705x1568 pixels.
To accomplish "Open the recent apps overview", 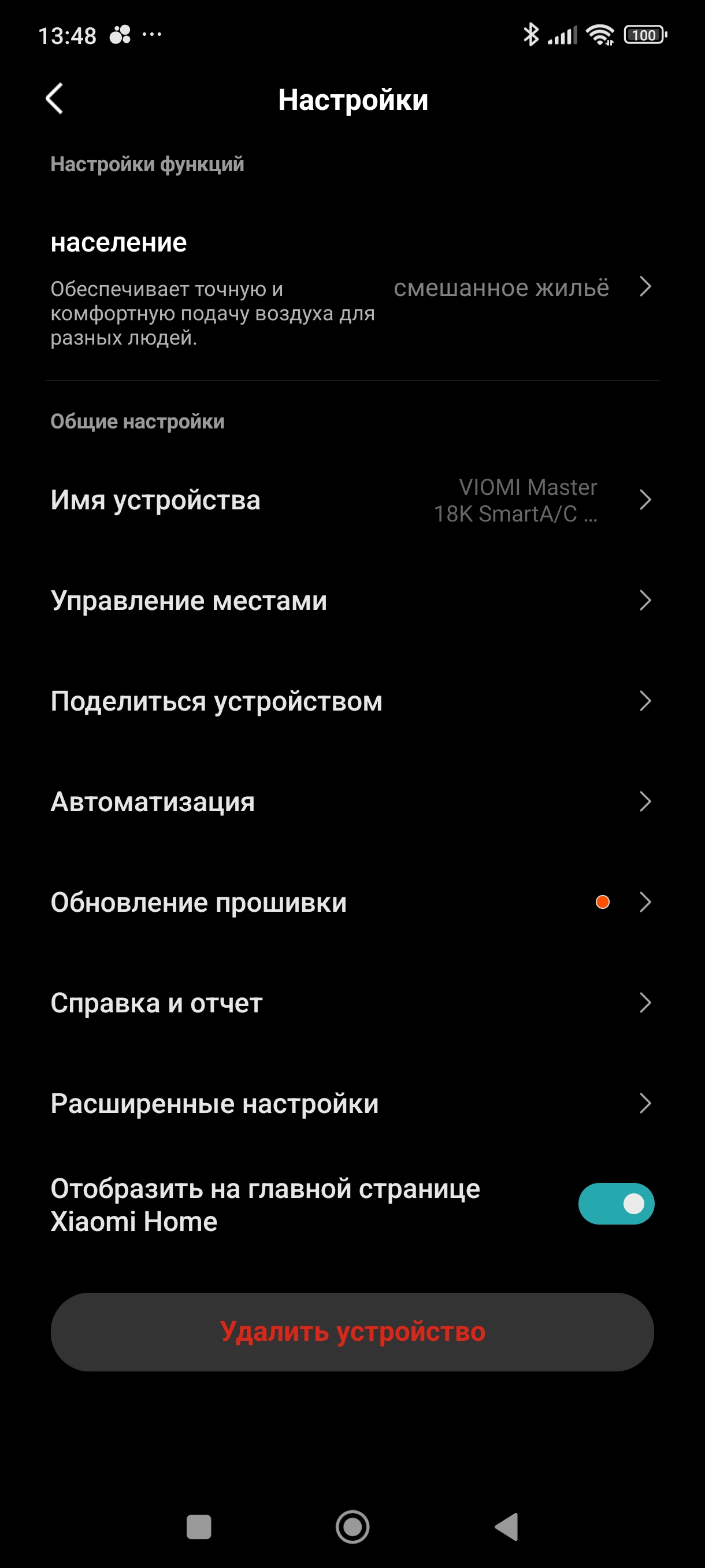I will 198,1526.
